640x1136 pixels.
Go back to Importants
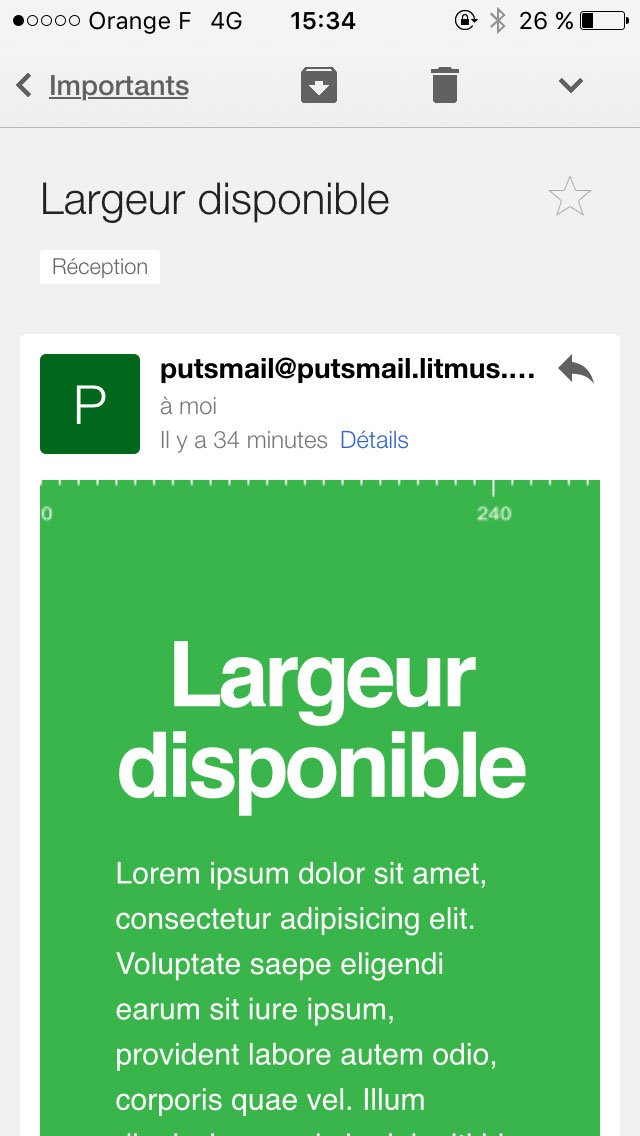pos(102,85)
